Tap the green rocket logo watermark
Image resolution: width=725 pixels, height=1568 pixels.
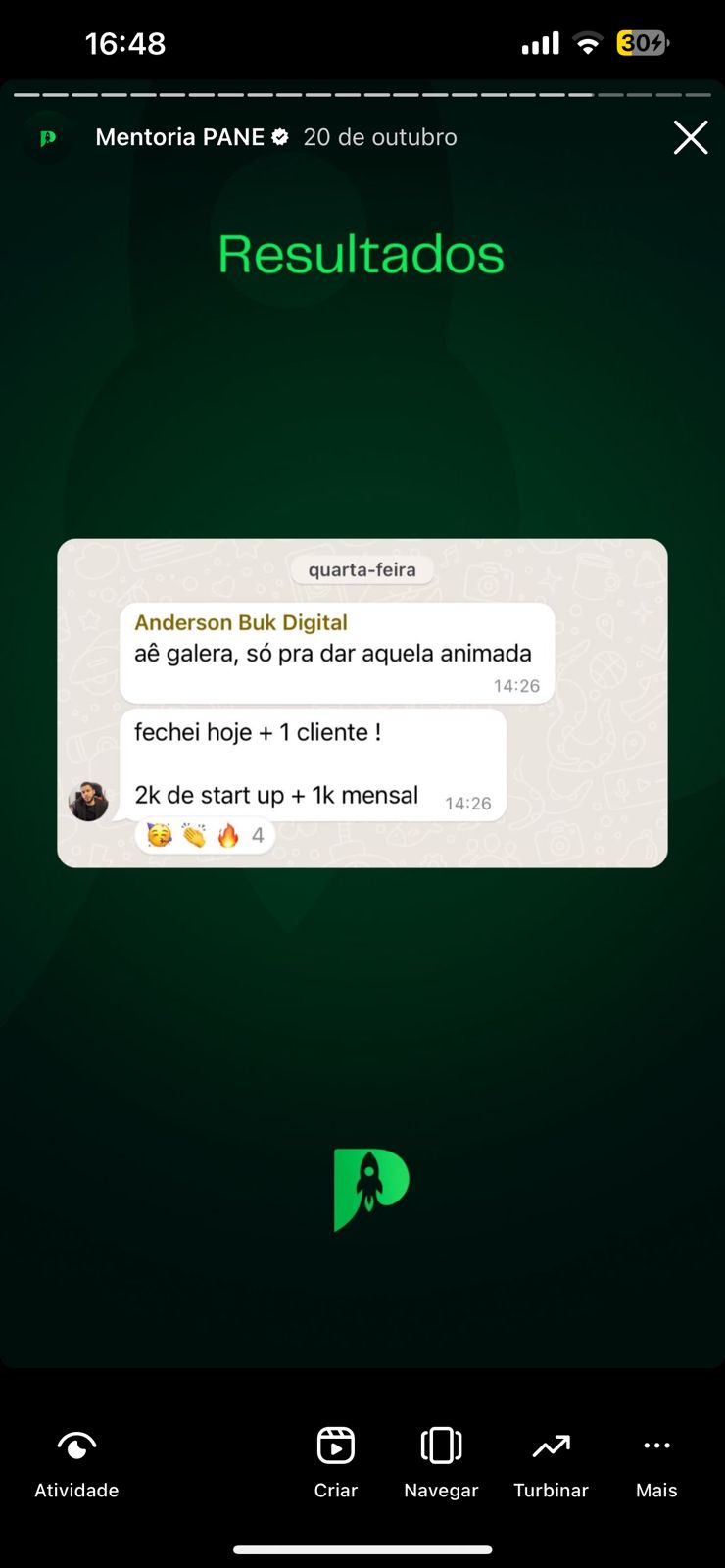370,1189
